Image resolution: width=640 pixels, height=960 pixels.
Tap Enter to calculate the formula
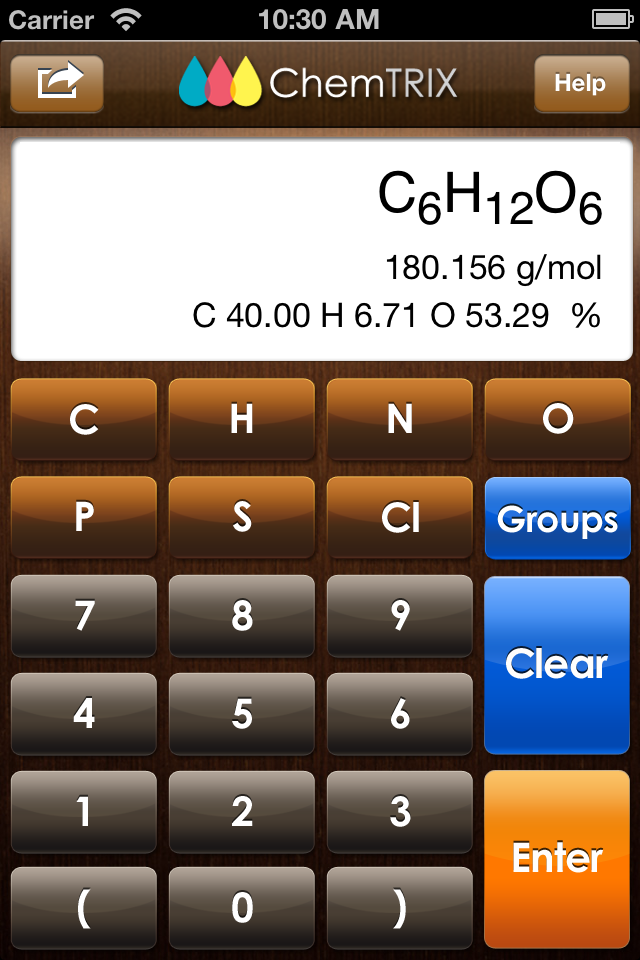point(557,859)
